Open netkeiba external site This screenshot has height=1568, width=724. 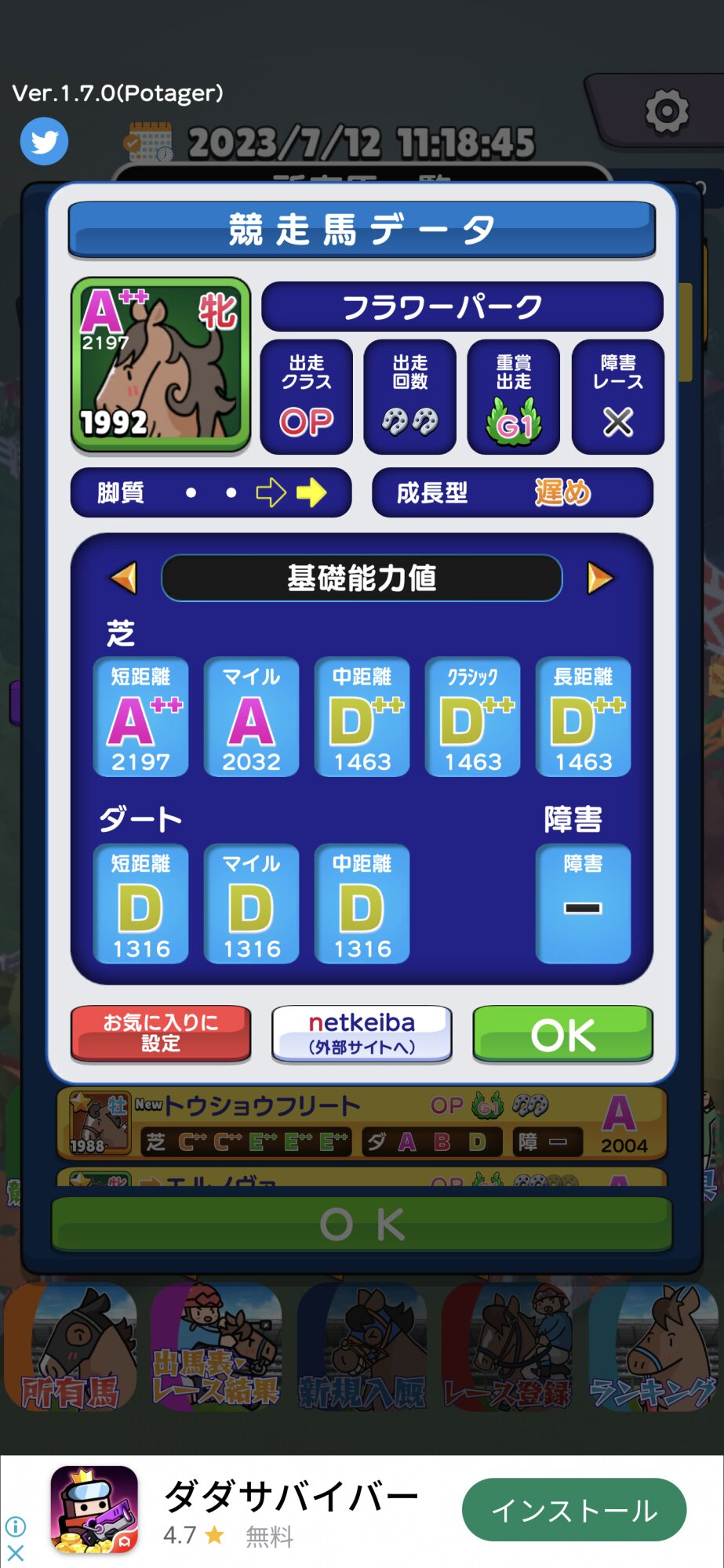point(362,1034)
